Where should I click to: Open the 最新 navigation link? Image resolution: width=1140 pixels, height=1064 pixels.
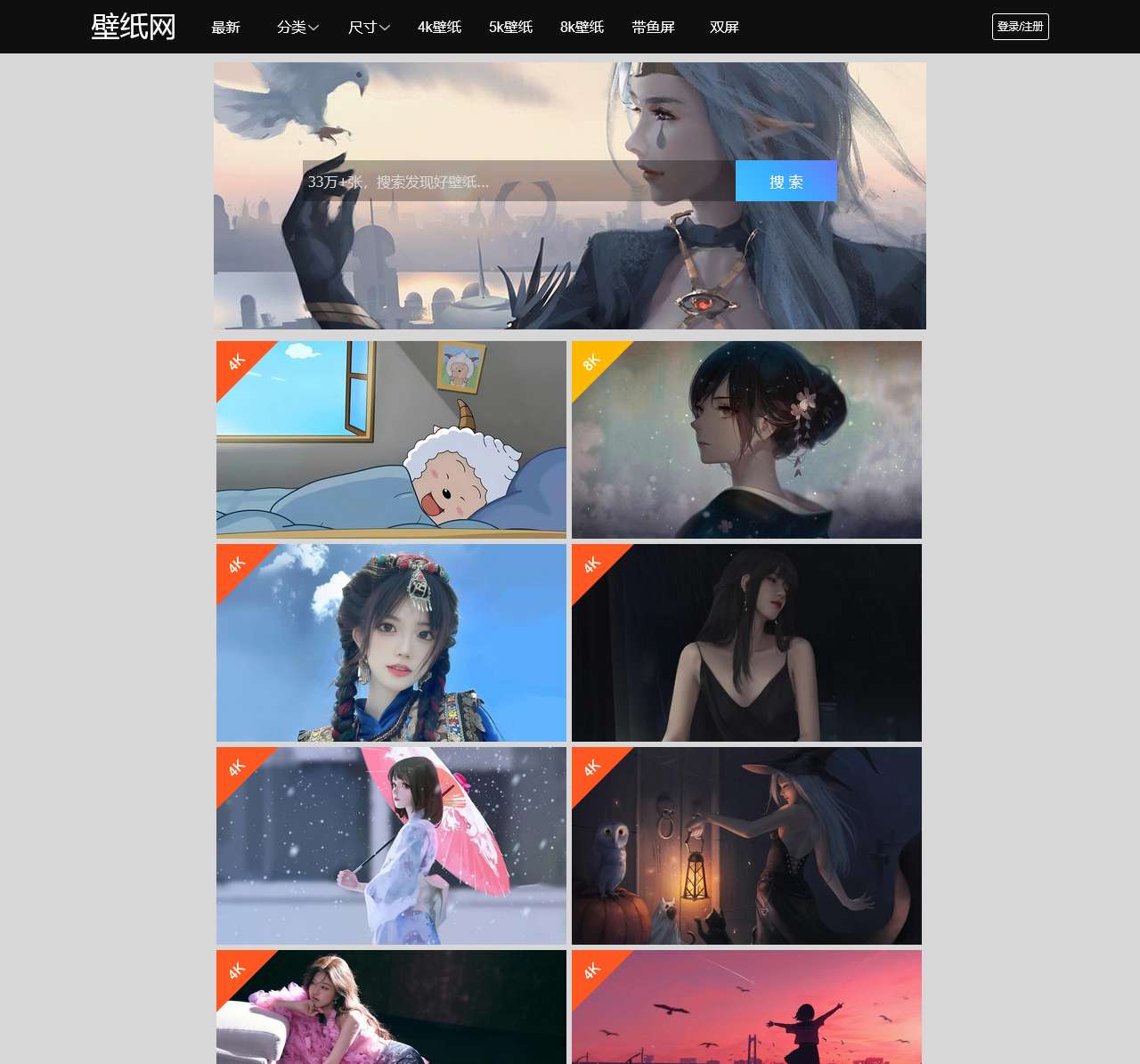point(225,27)
